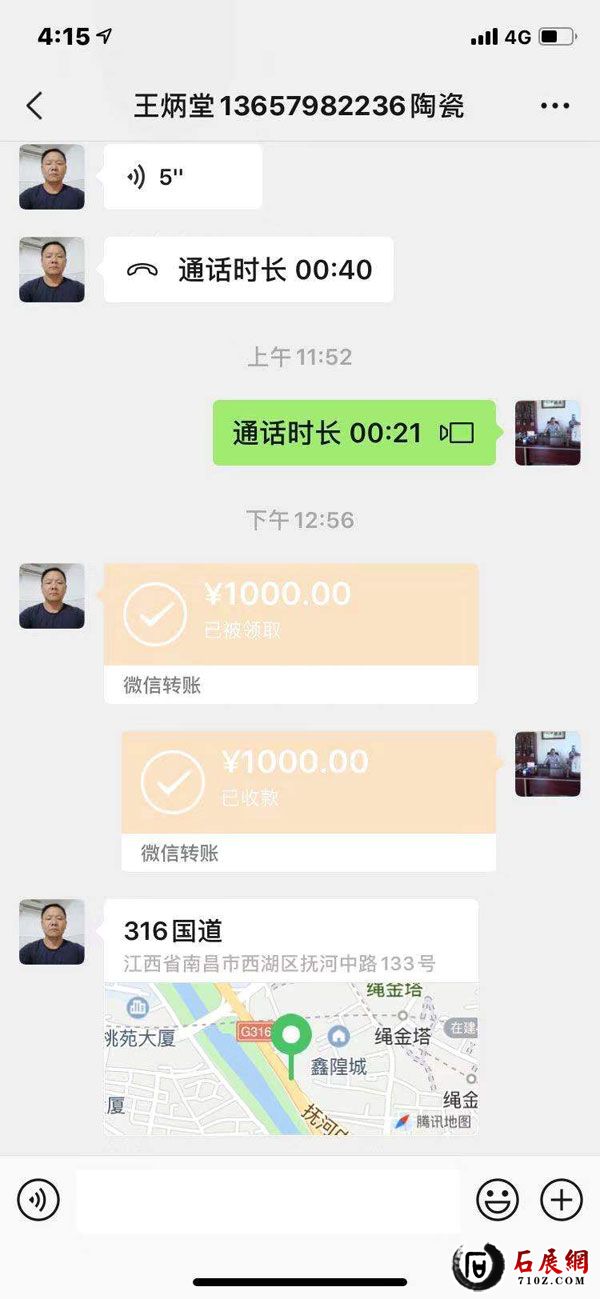Viewport: 600px width, 1299px height.
Task: Switch to voice input mode
Action: coord(39,1199)
